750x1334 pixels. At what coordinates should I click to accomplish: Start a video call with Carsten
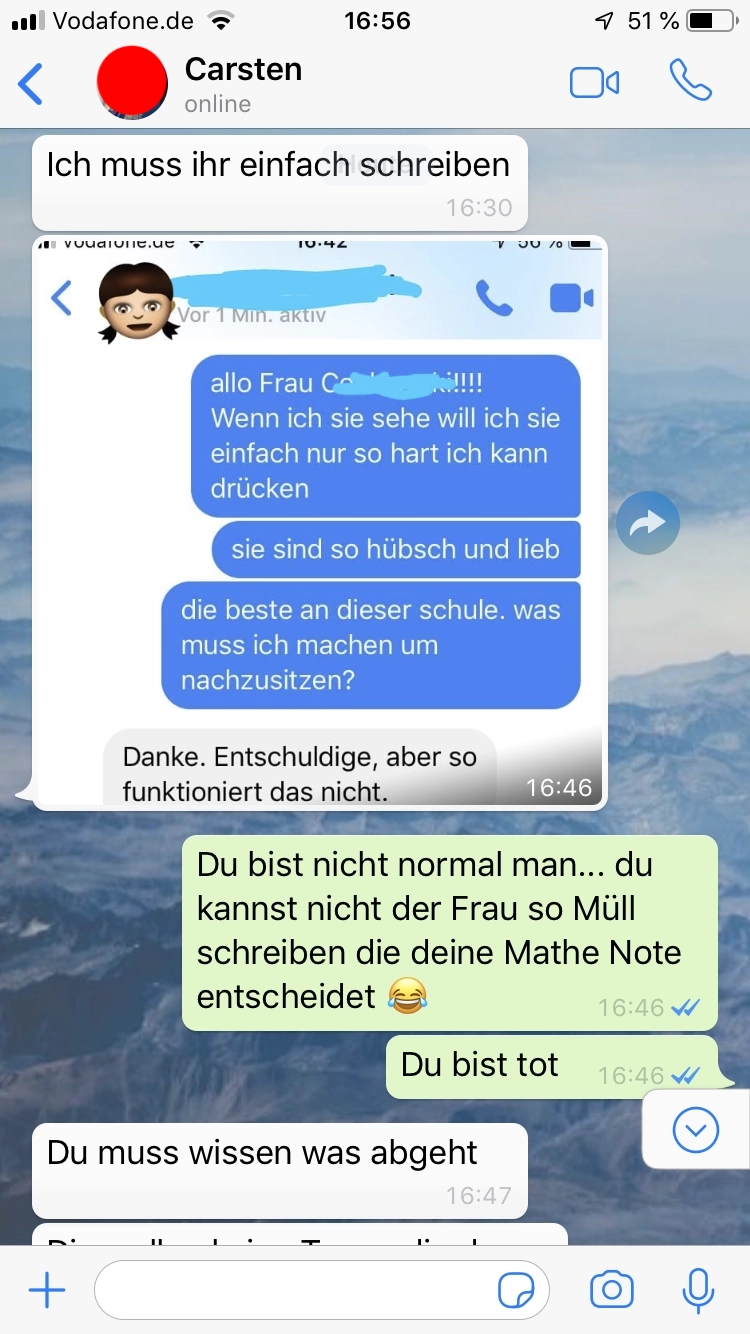click(x=594, y=83)
